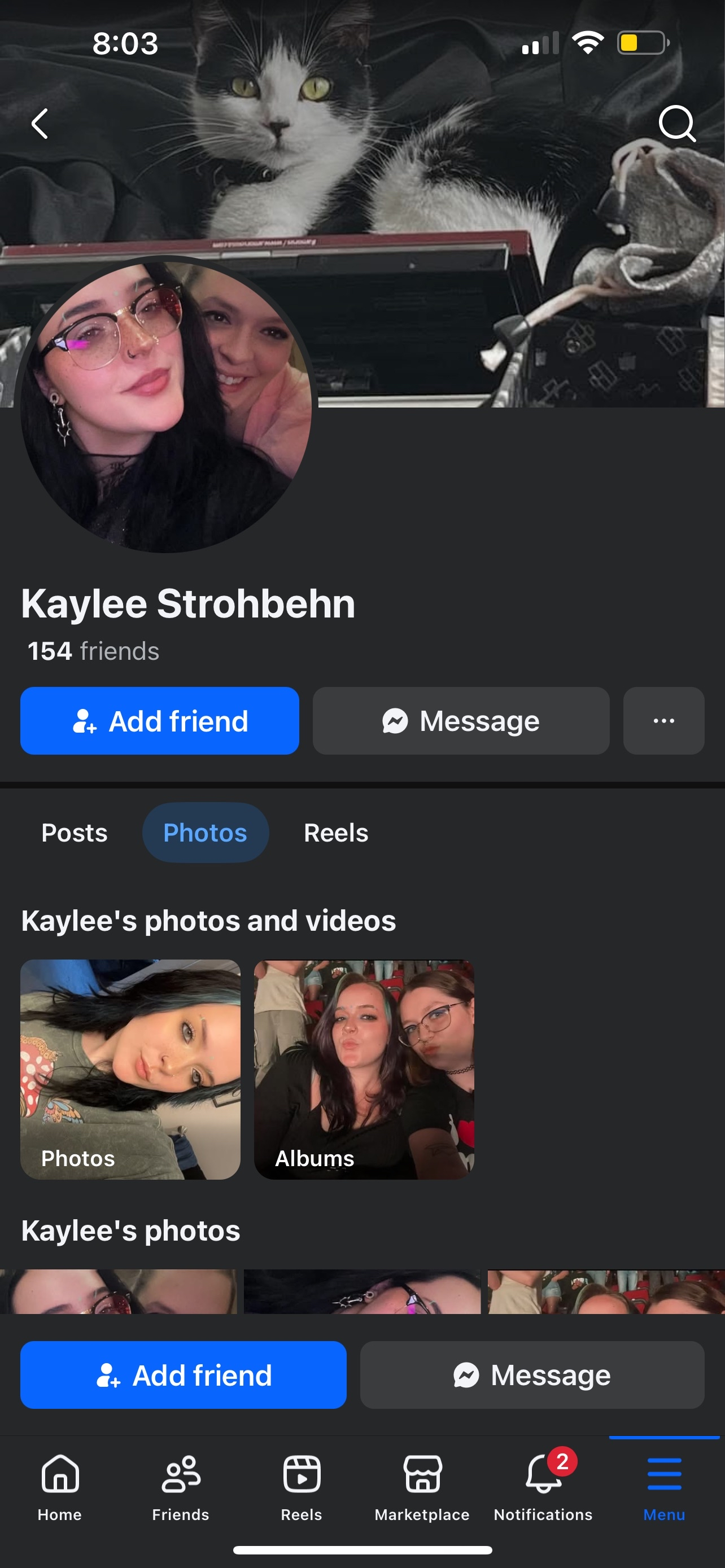Tap the Add friend button under friends count
This screenshot has height=1568, width=725.
159,721
